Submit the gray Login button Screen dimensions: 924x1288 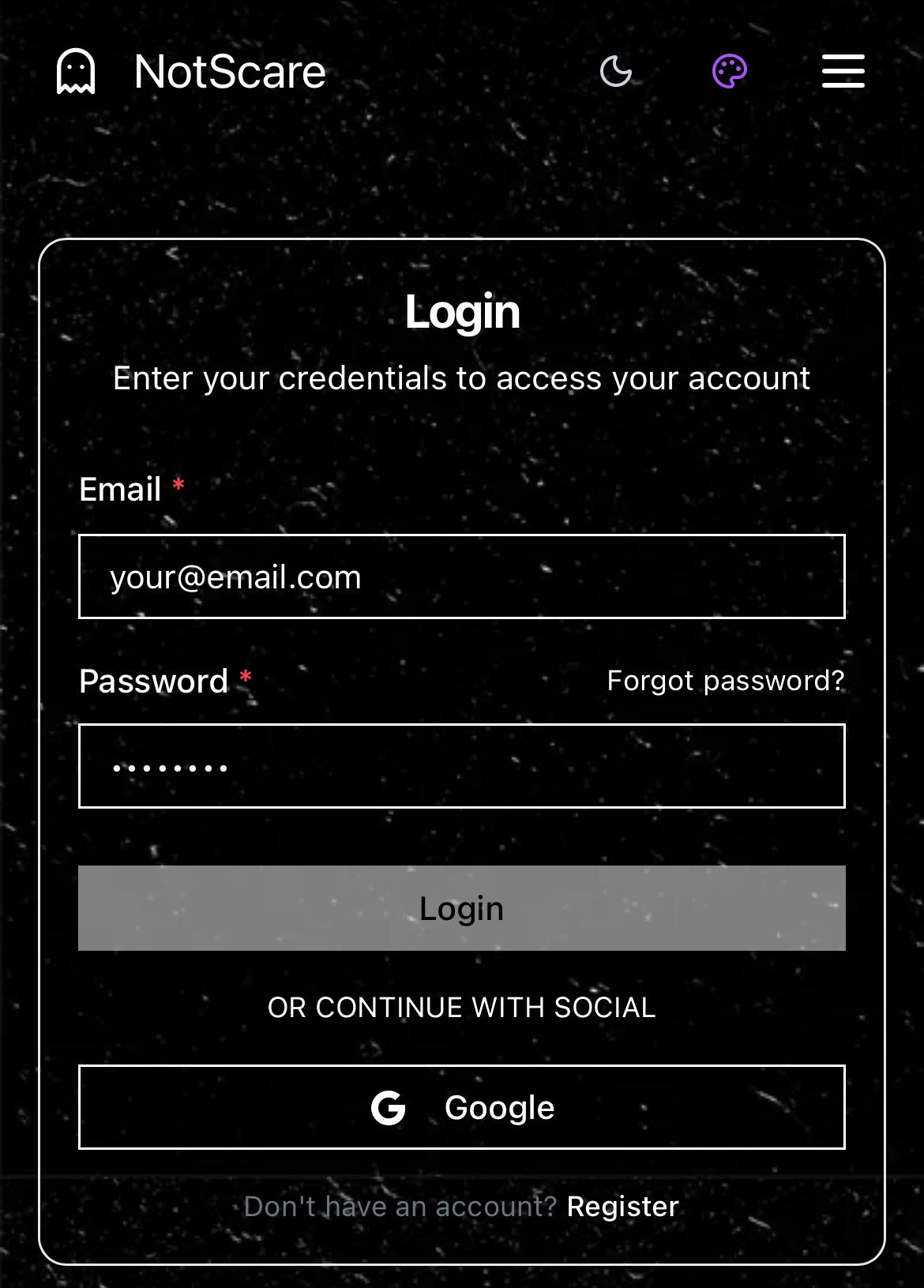462,908
